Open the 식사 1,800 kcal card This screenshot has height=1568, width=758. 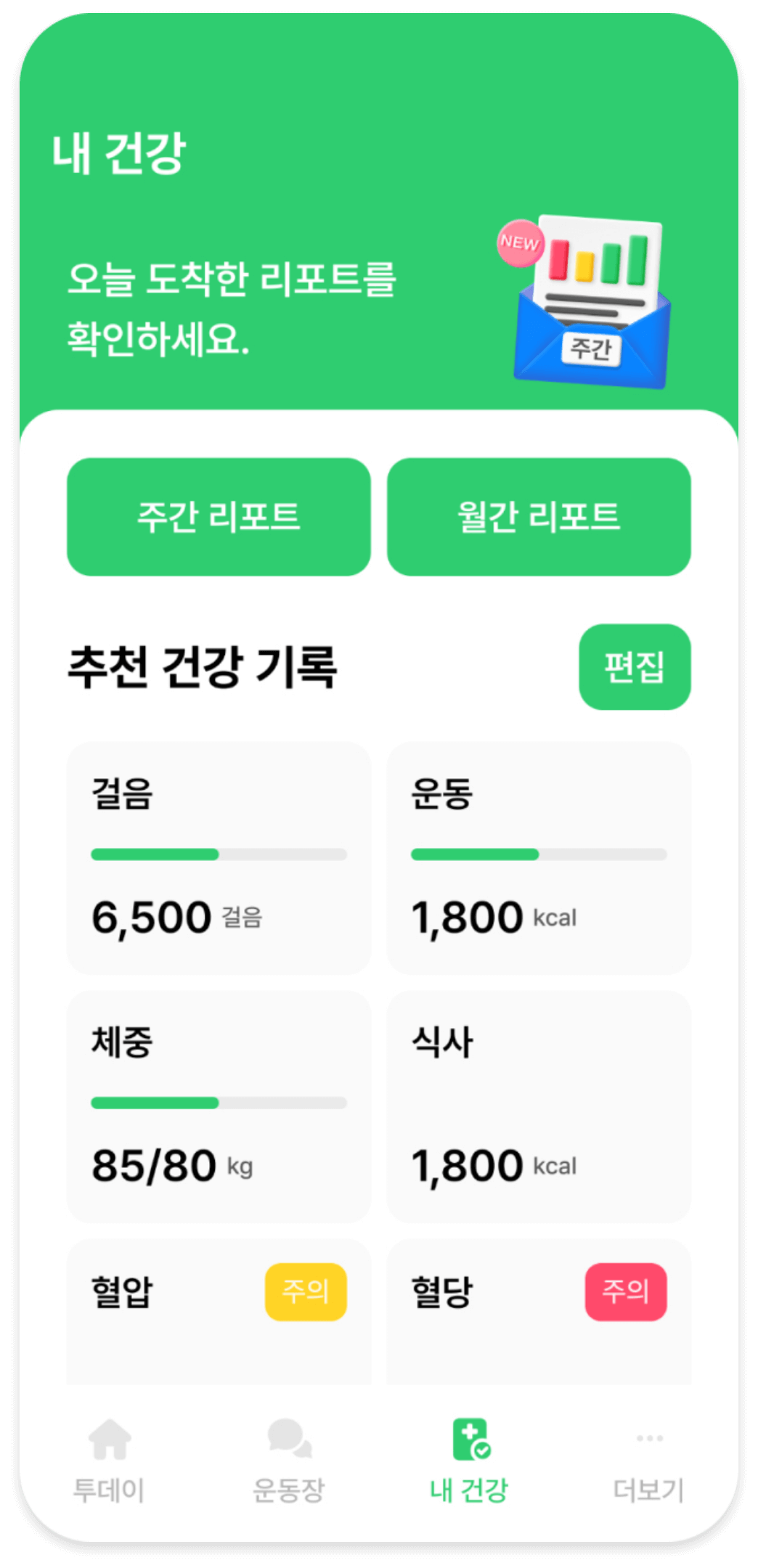(539, 1107)
